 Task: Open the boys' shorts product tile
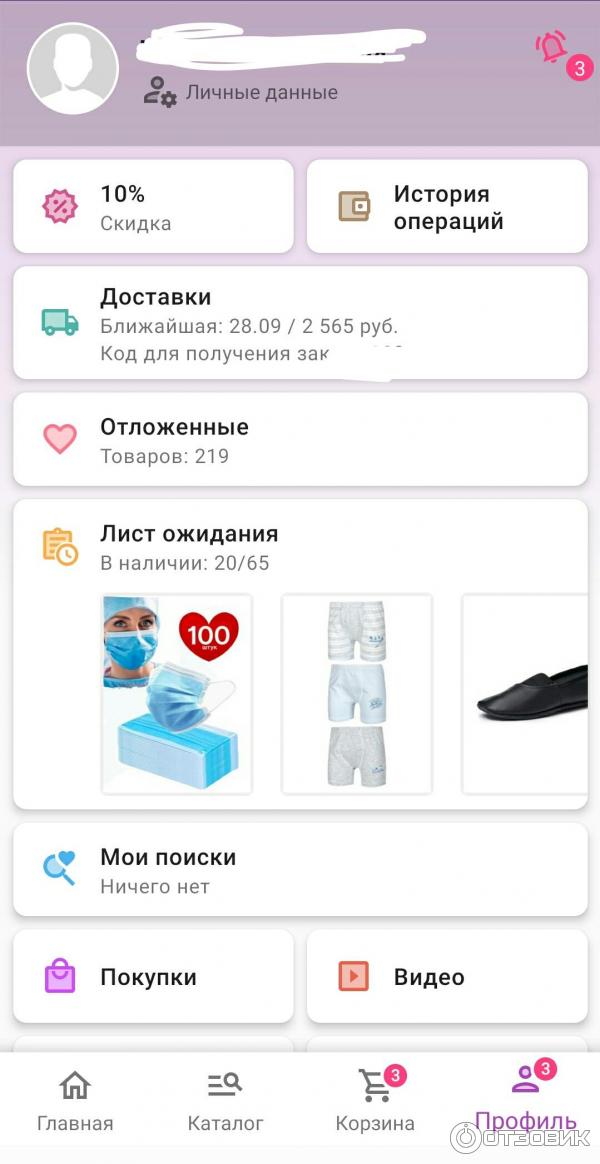point(357,694)
